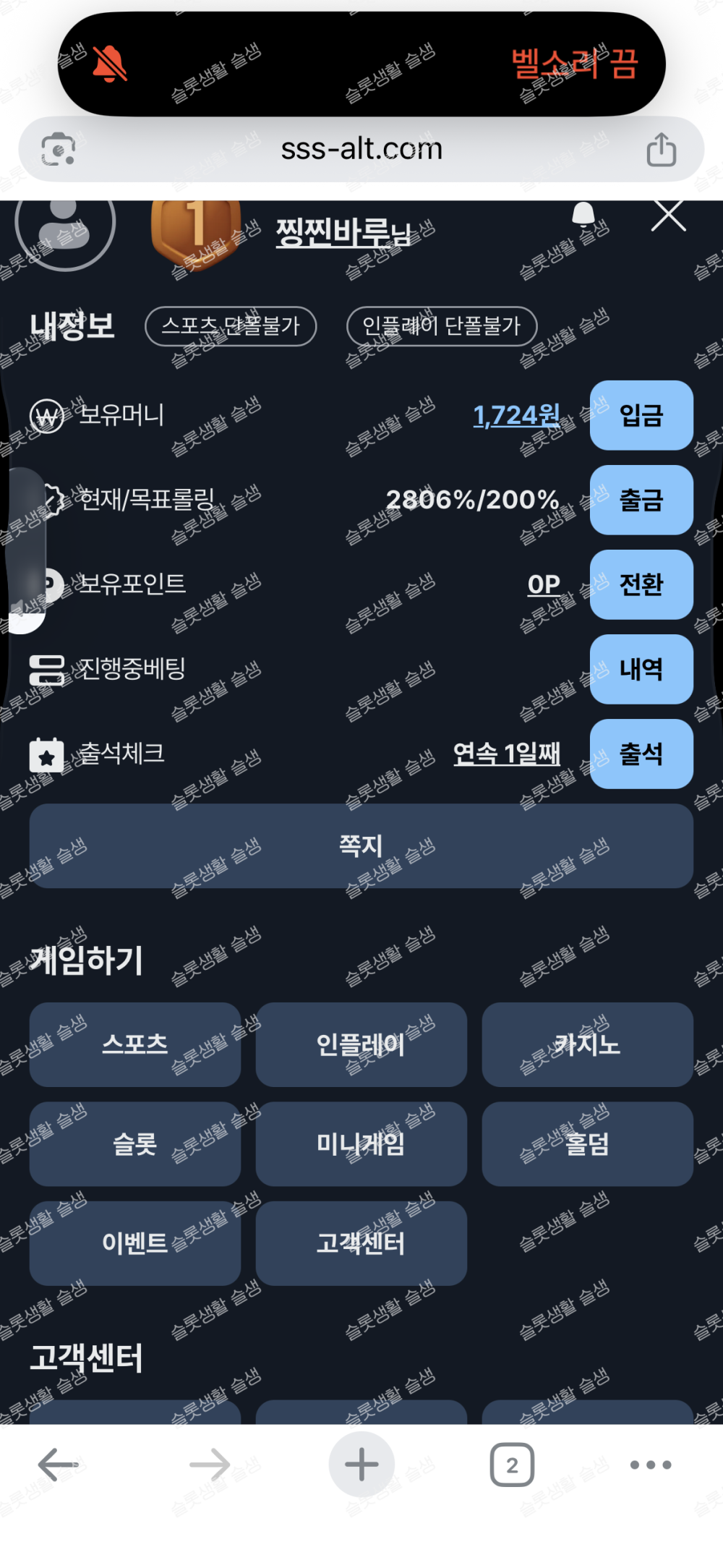Open the 인플레이 game button
This screenshot has height=1568, width=723.
tap(361, 1044)
